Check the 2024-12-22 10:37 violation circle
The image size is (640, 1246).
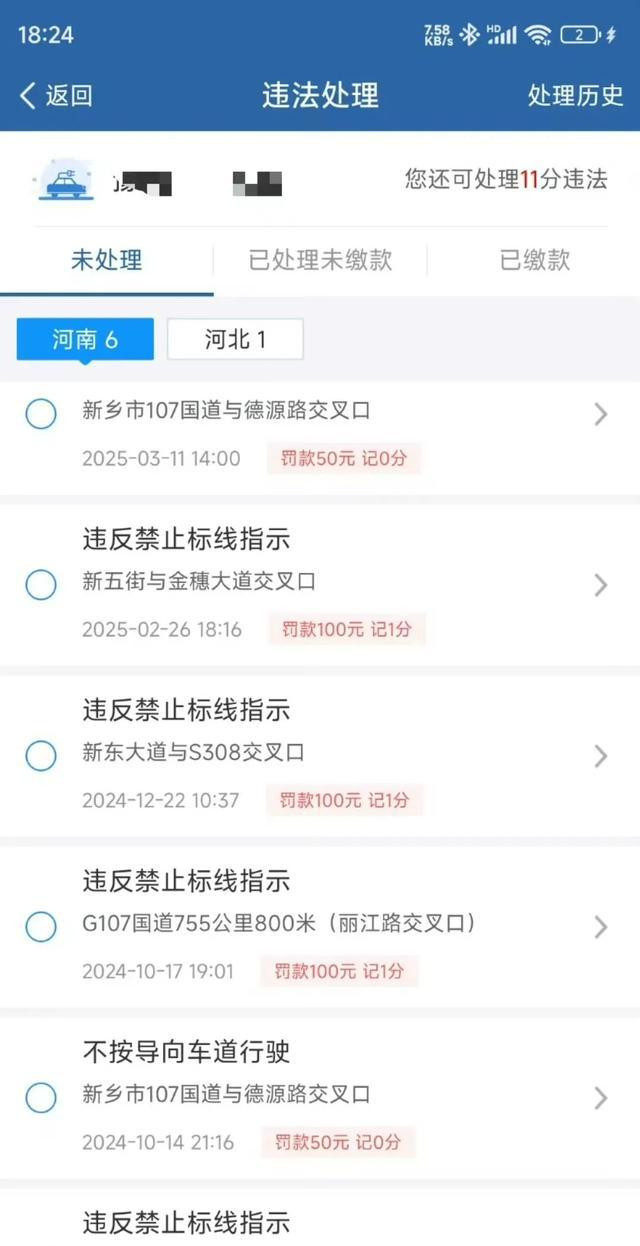coord(40,756)
